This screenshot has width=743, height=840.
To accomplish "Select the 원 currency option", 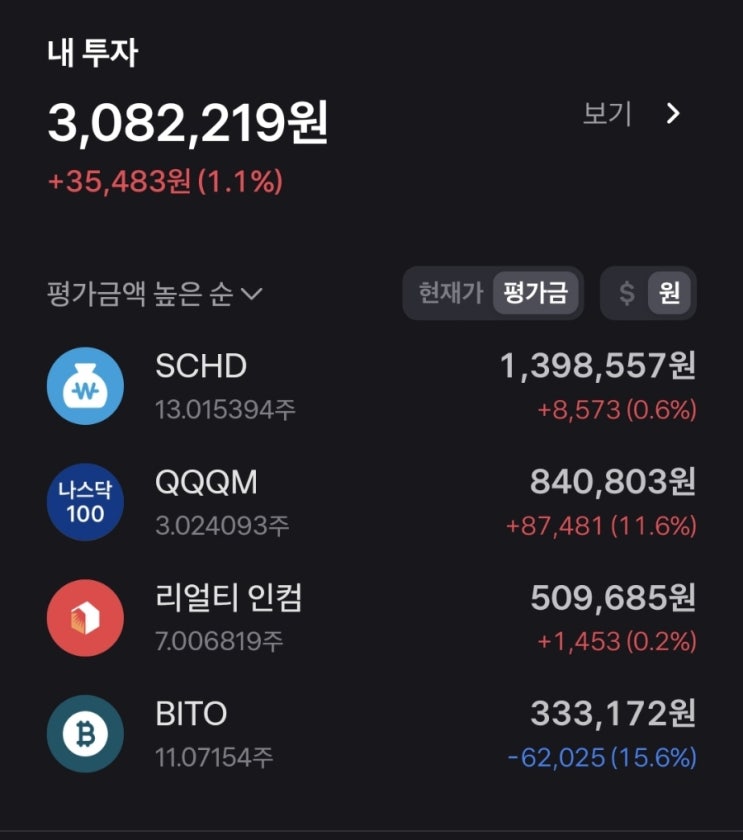I will [669, 293].
